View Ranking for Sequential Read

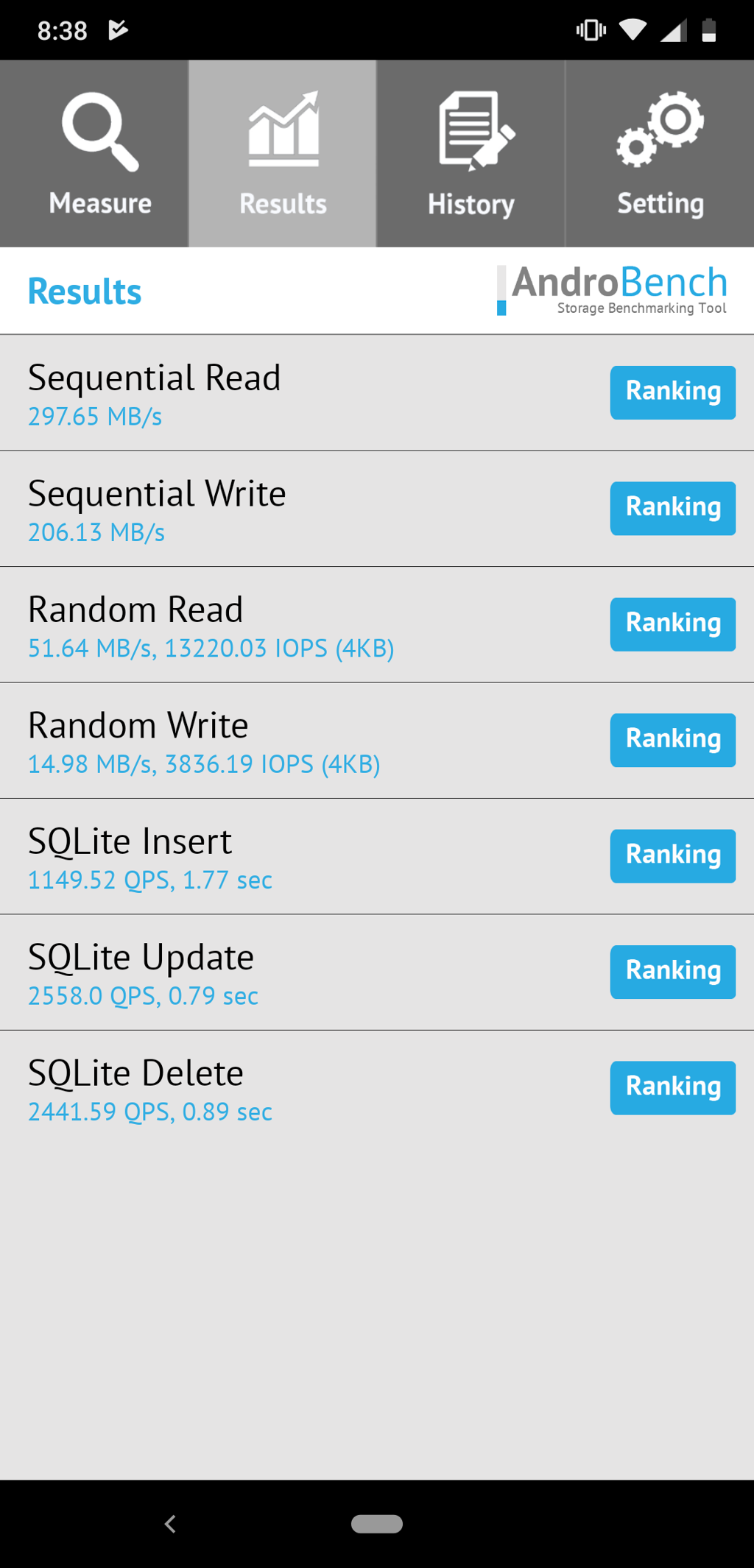click(673, 392)
